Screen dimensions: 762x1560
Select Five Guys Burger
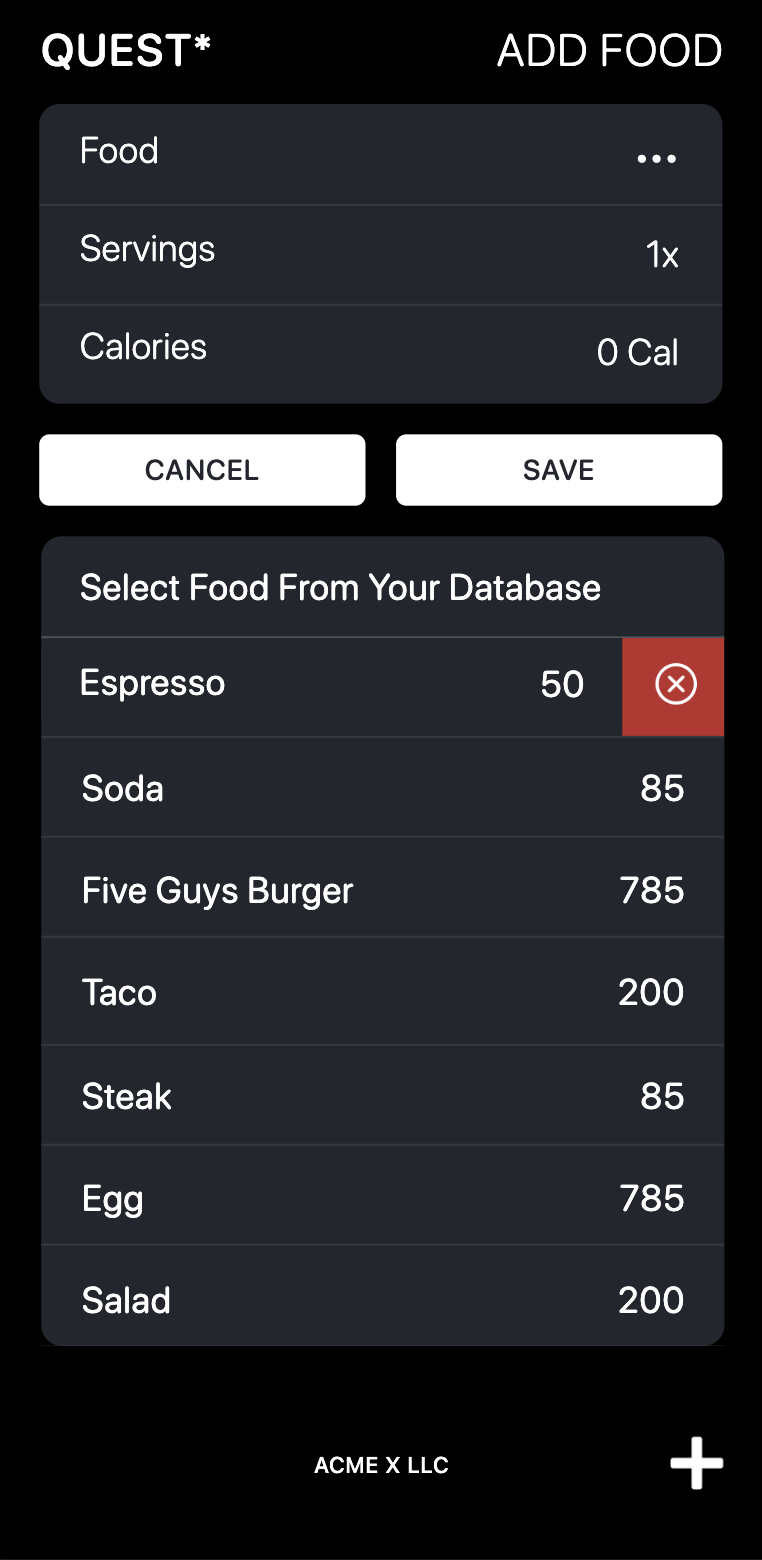tap(380, 890)
